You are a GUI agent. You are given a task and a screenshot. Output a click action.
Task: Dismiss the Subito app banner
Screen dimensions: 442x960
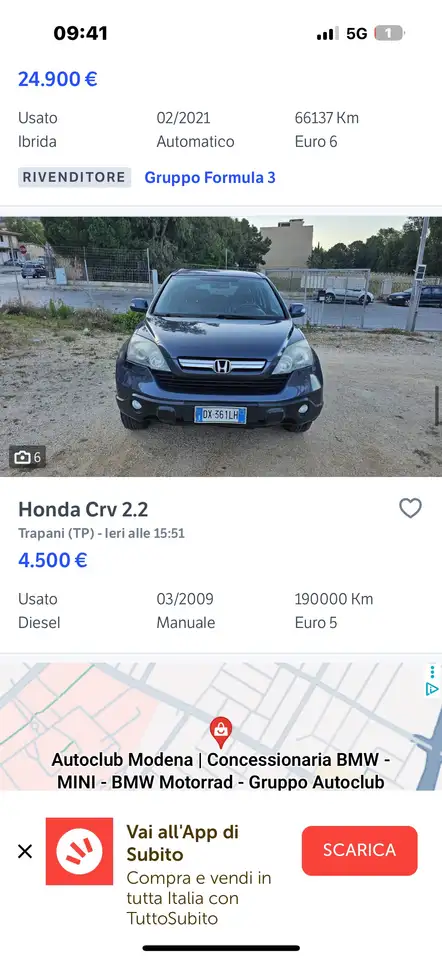coord(25,851)
